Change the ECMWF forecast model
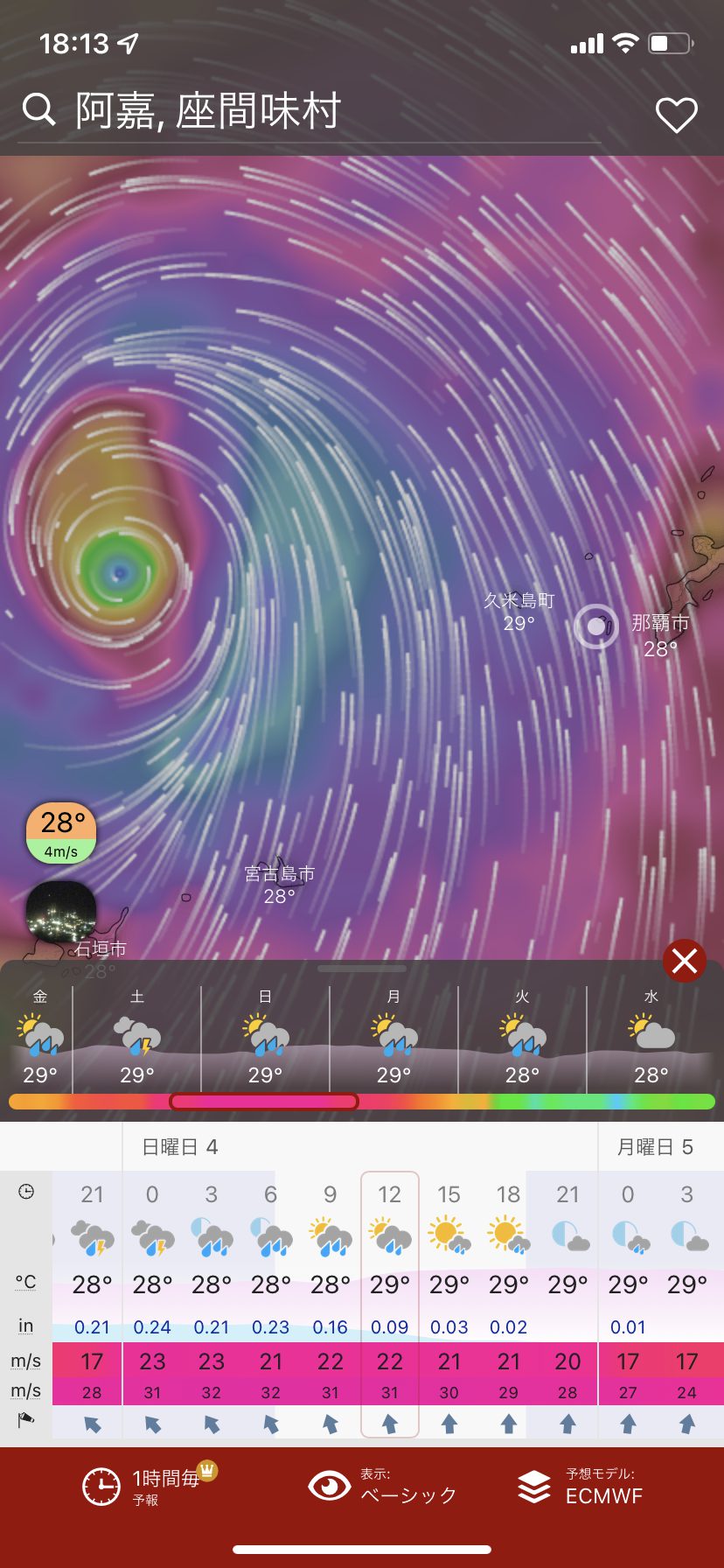Image resolution: width=724 pixels, height=1568 pixels. 581,1486
